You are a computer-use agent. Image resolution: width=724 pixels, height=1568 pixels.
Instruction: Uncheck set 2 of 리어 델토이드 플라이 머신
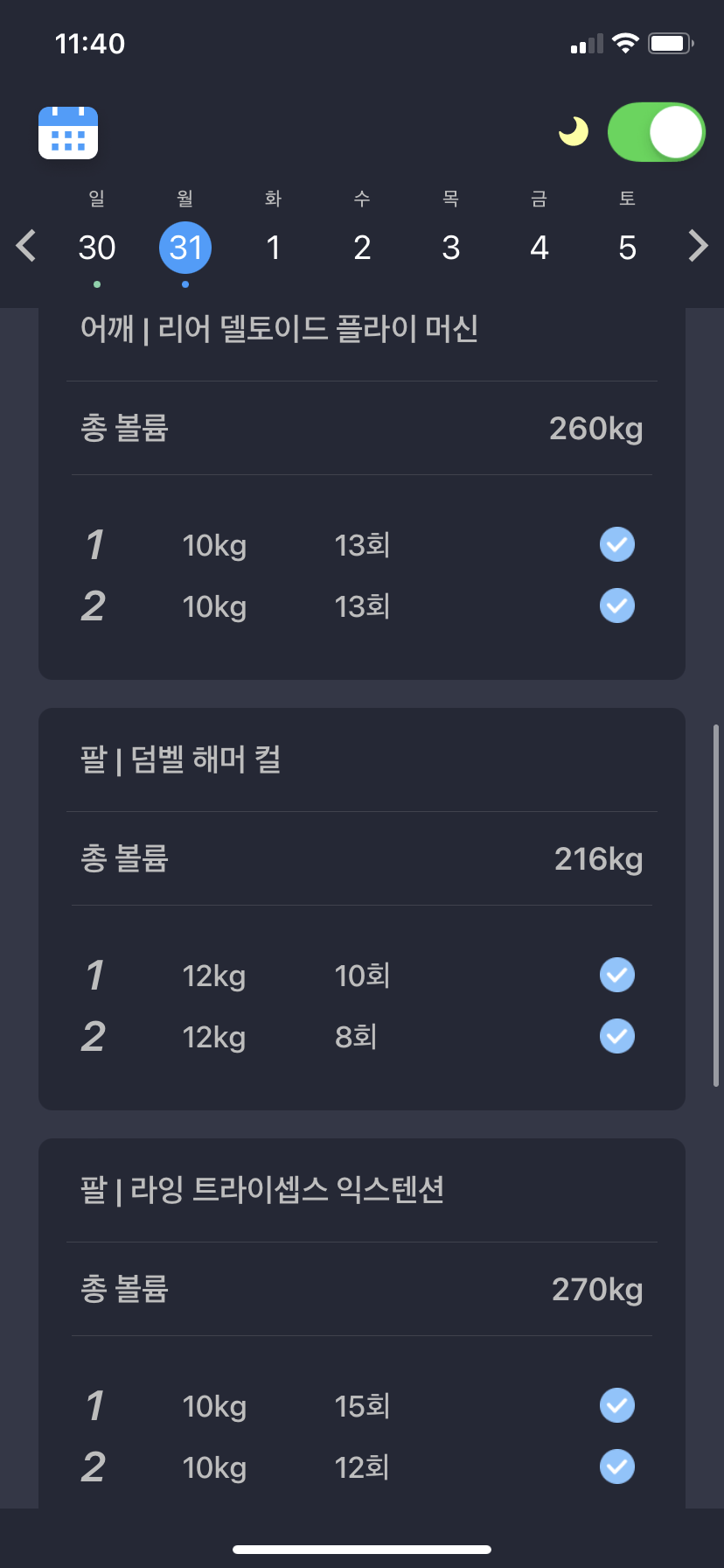pyautogui.click(x=617, y=605)
